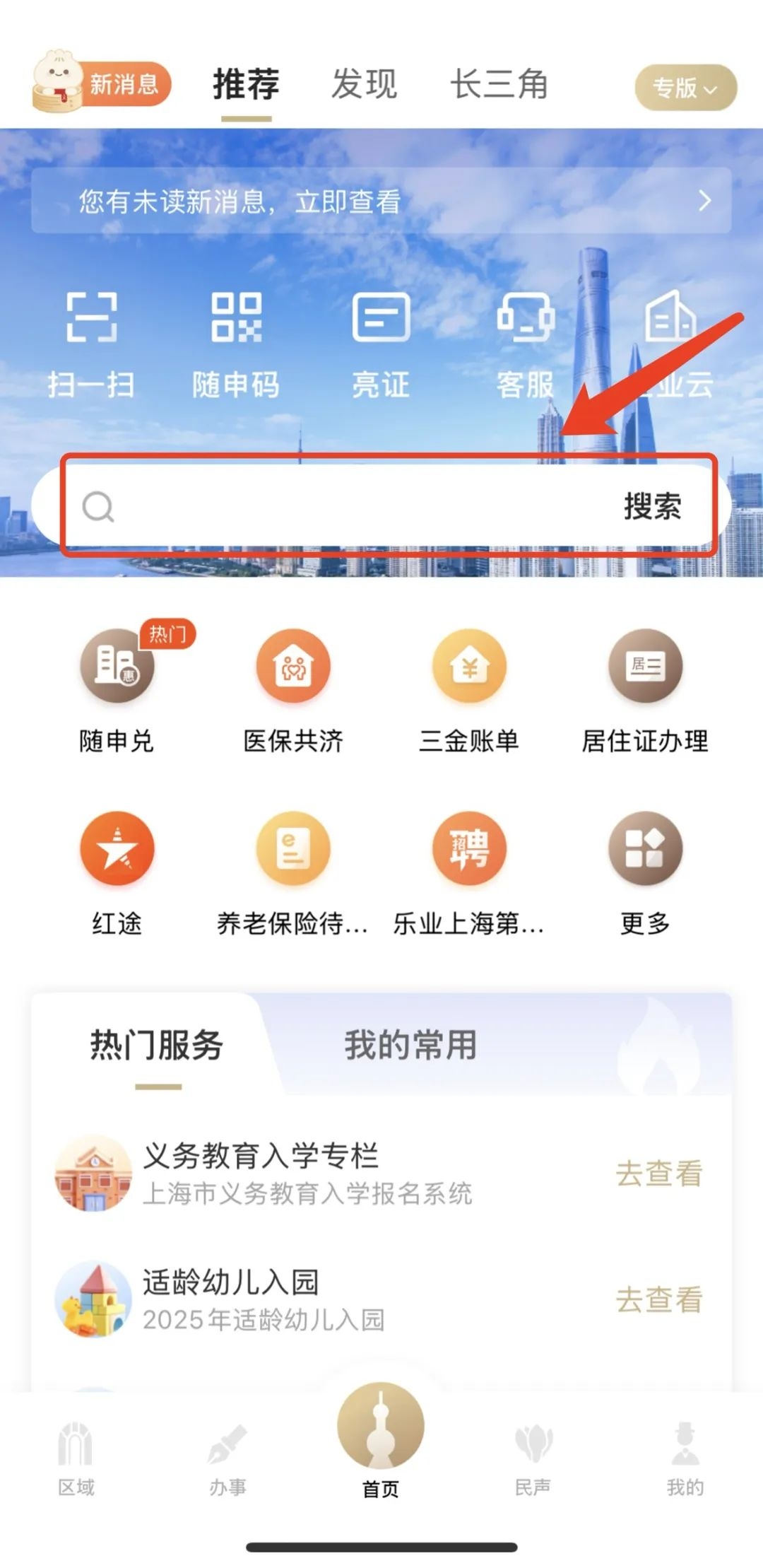The image size is (763, 1568).
Task: Open 亮证 to show certificates
Action: click(381, 344)
